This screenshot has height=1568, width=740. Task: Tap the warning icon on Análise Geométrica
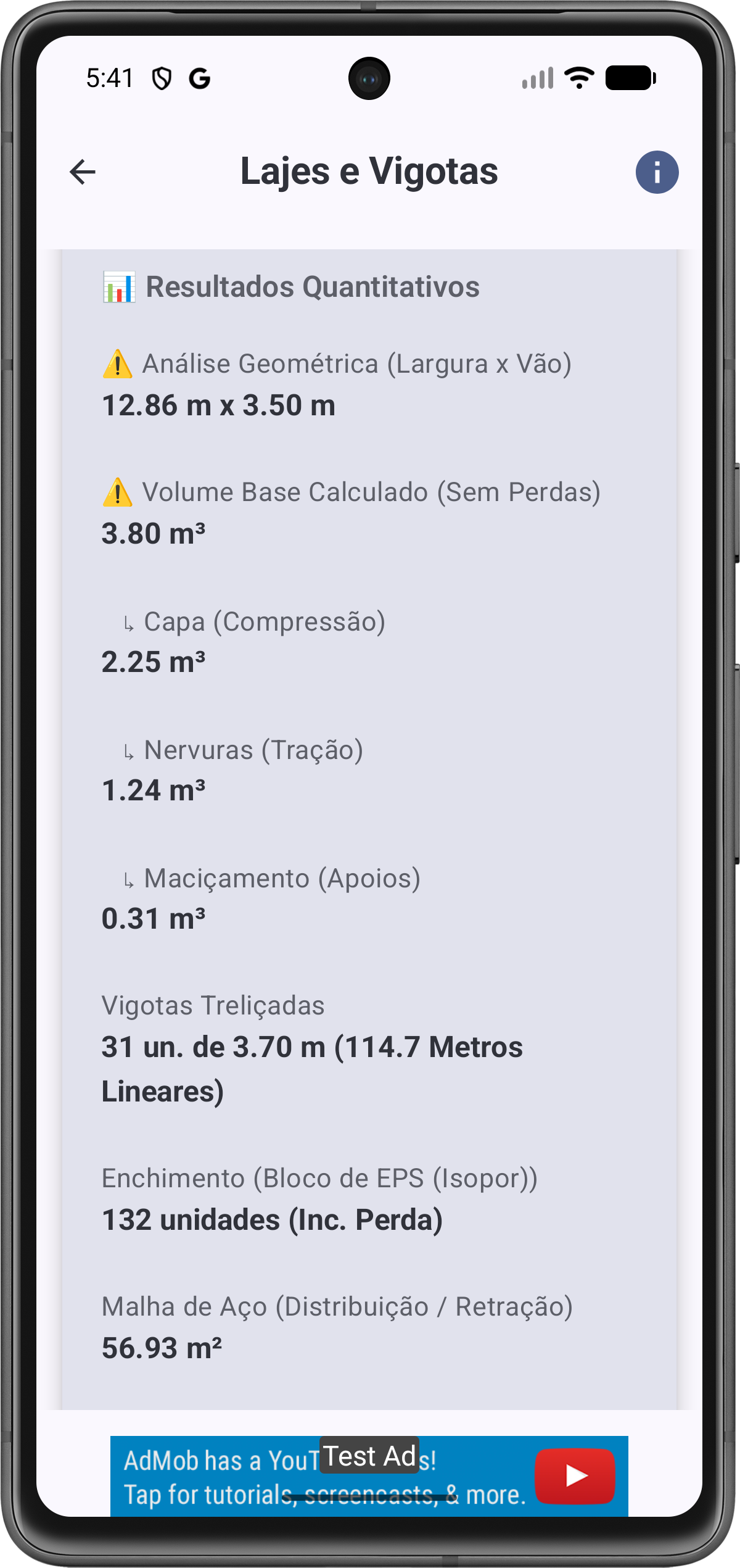[118, 364]
